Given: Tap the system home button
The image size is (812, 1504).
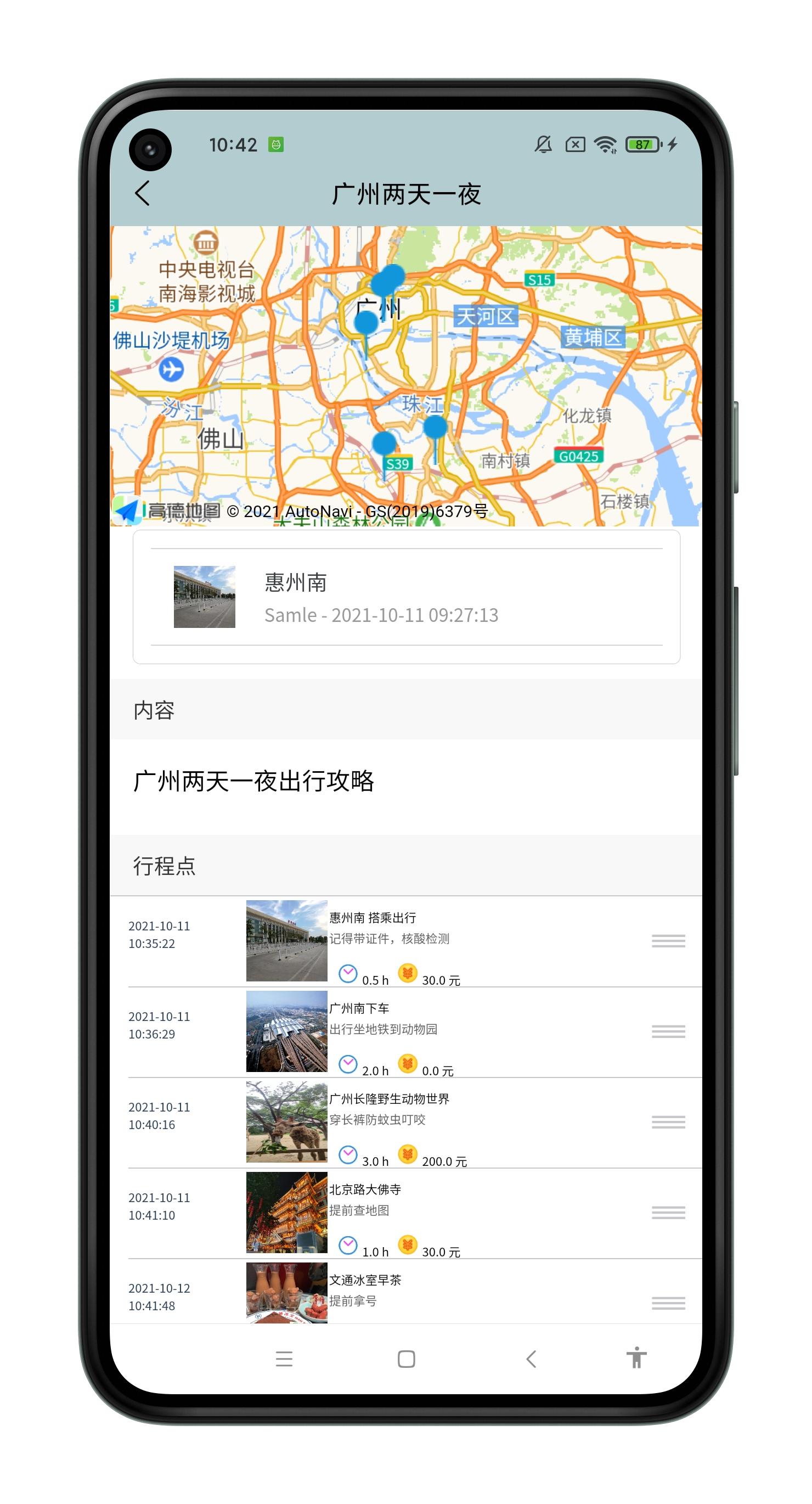Looking at the screenshot, I should 407,1359.
